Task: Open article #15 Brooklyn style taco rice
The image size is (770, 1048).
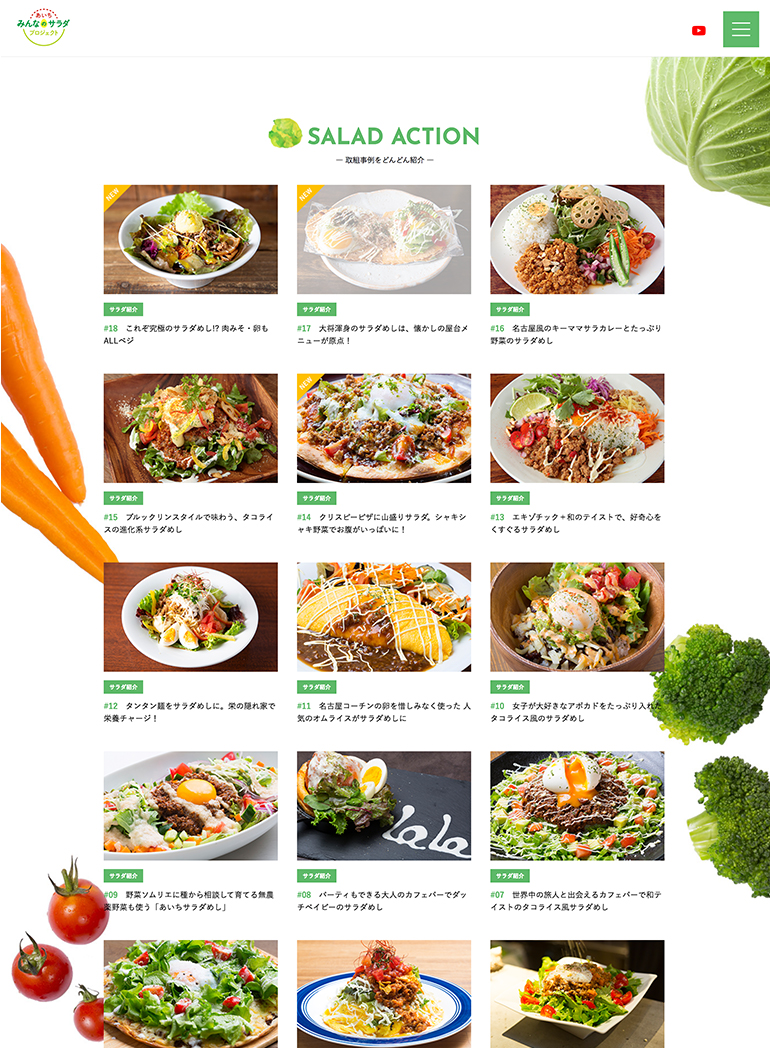Action: 190,429
